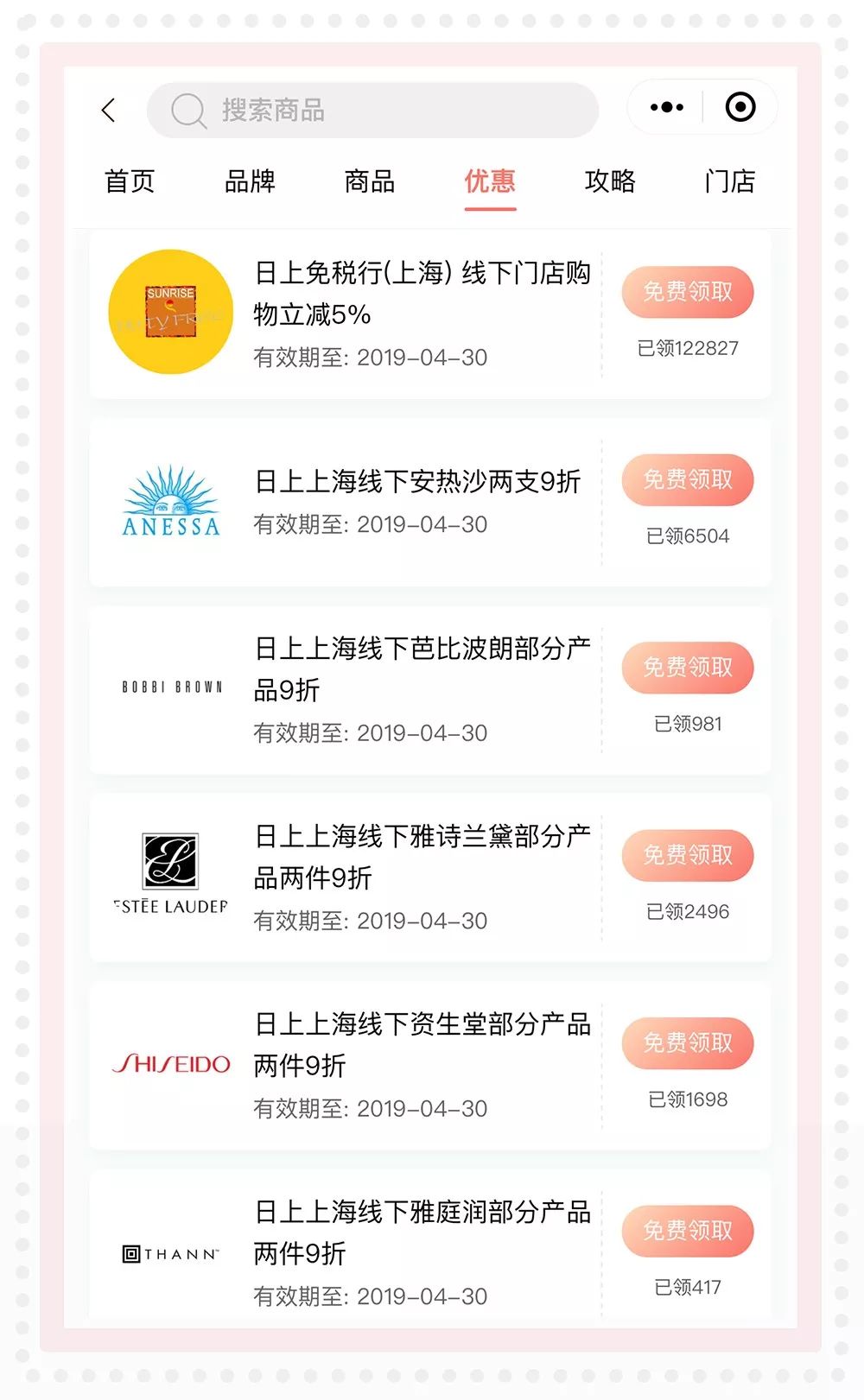Click the BOBBI BROWN brand logo

pyautogui.click(x=170, y=687)
